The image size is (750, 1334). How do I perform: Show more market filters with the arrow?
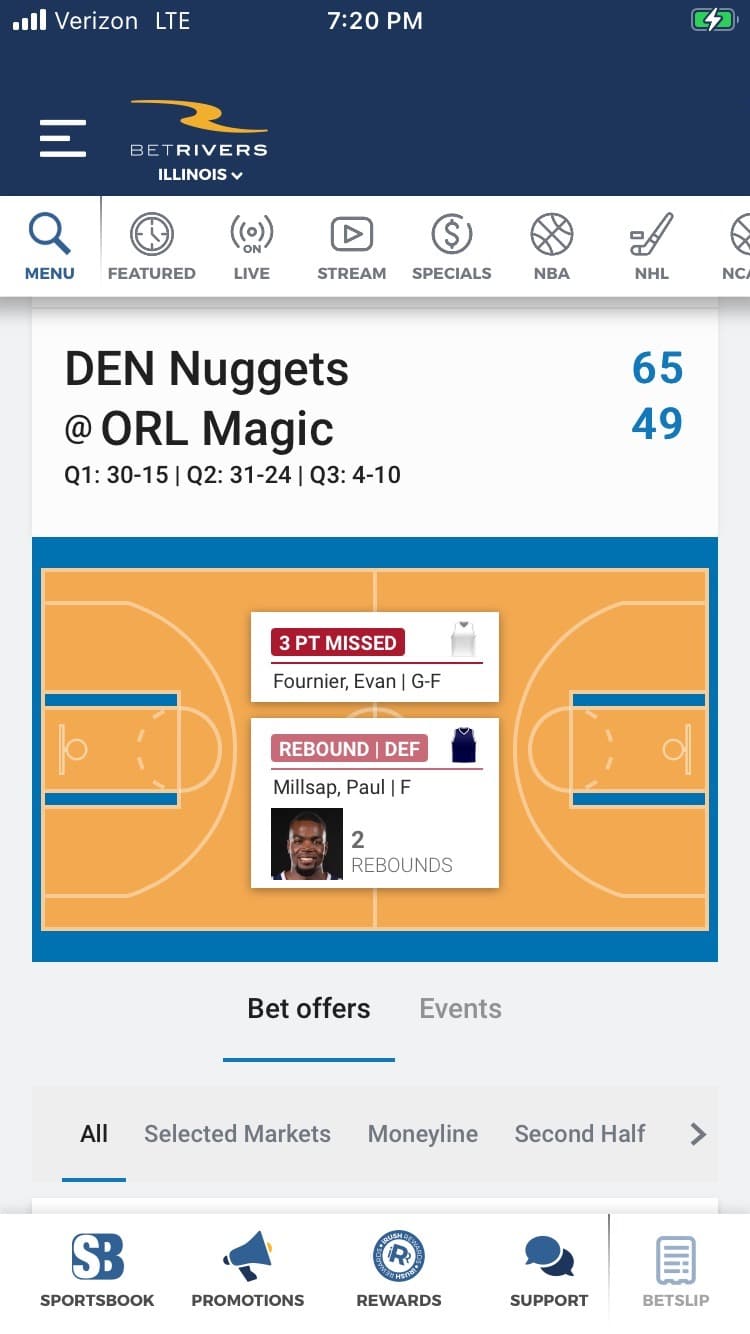pyautogui.click(x=698, y=1134)
